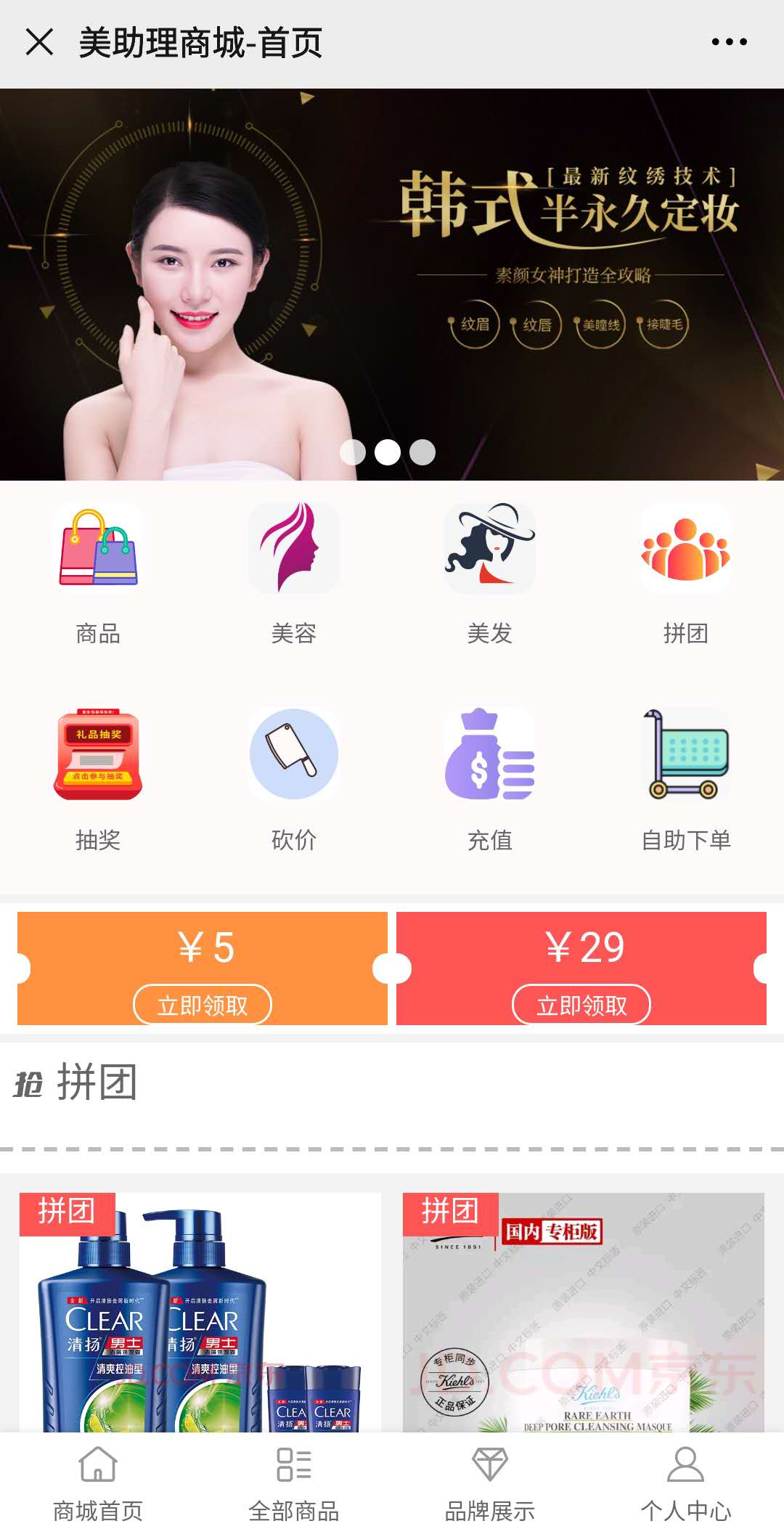
Task: Select the 美容 (Beauty) icon
Action: [x=293, y=550]
